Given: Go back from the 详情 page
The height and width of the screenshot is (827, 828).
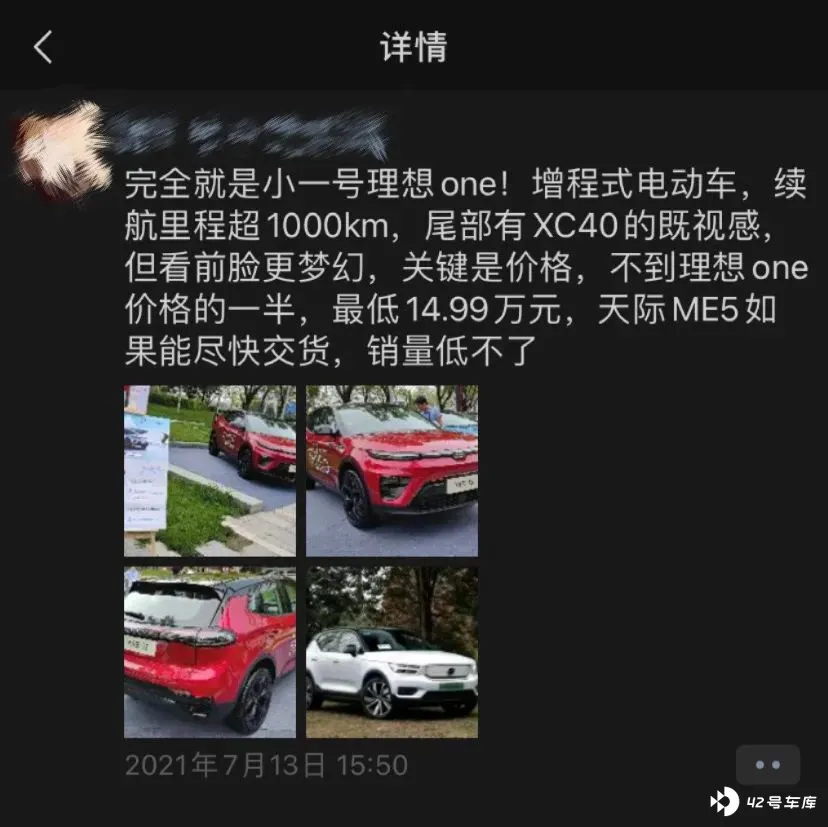Looking at the screenshot, I should click(43, 47).
